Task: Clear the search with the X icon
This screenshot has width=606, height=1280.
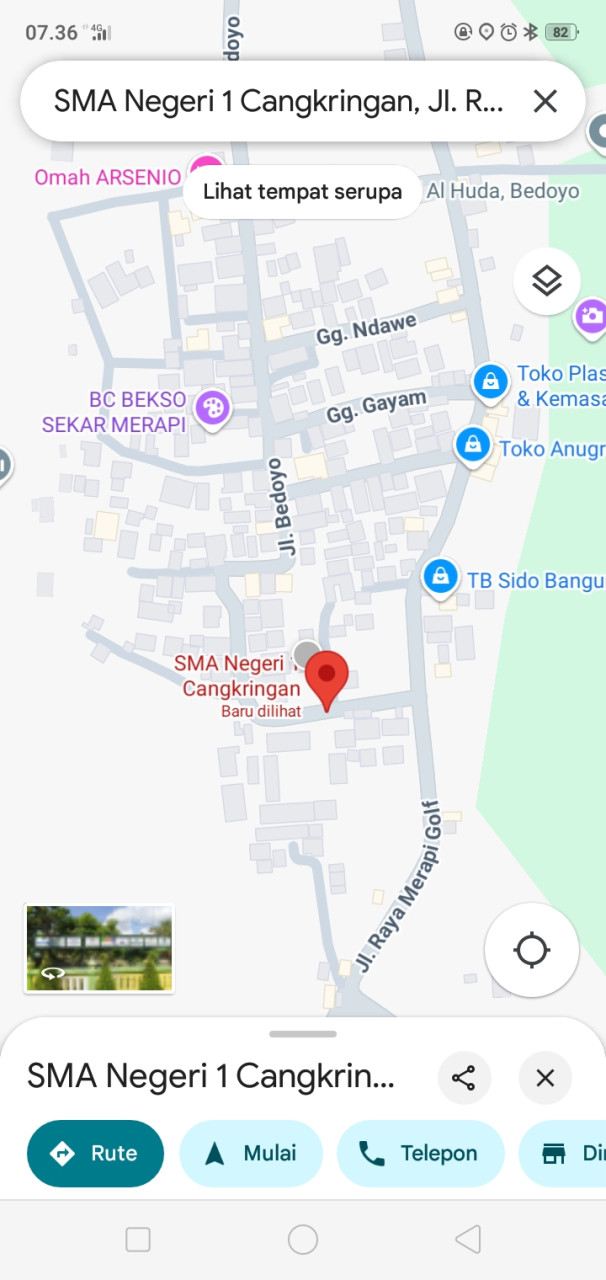Action: tap(545, 101)
